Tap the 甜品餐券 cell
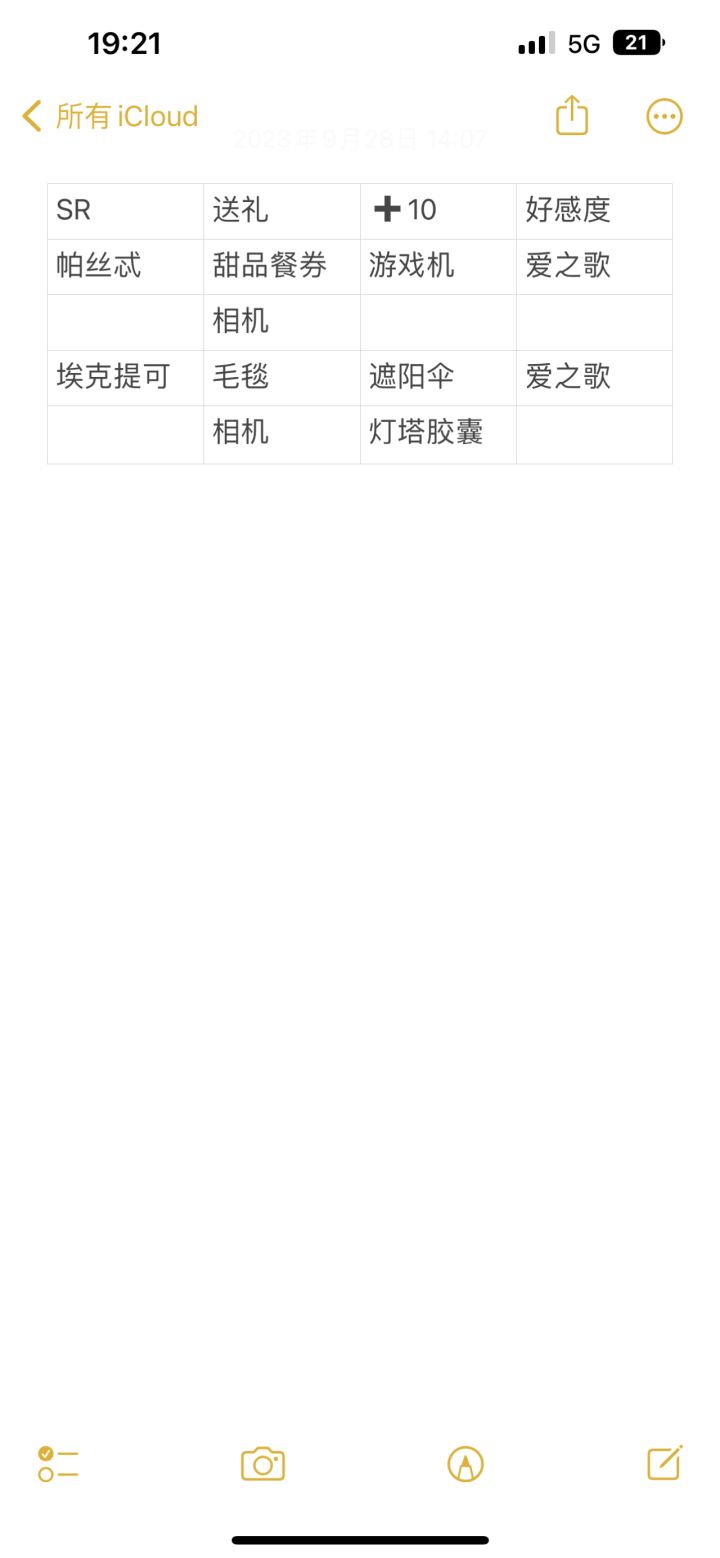This screenshot has height=1558, width=720. click(x=280, y=266)
